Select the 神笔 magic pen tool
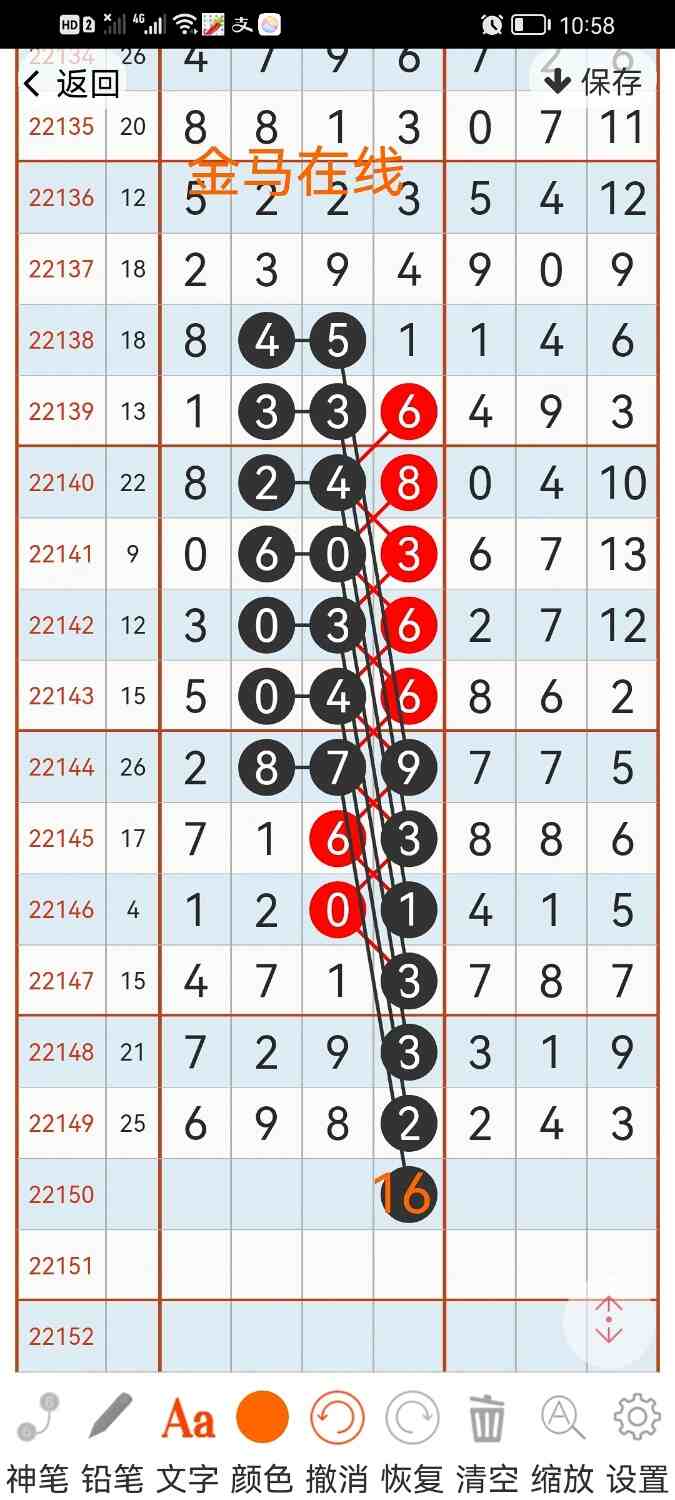This screenshot has height=1500, width=675. click(x=38, y=1436)
